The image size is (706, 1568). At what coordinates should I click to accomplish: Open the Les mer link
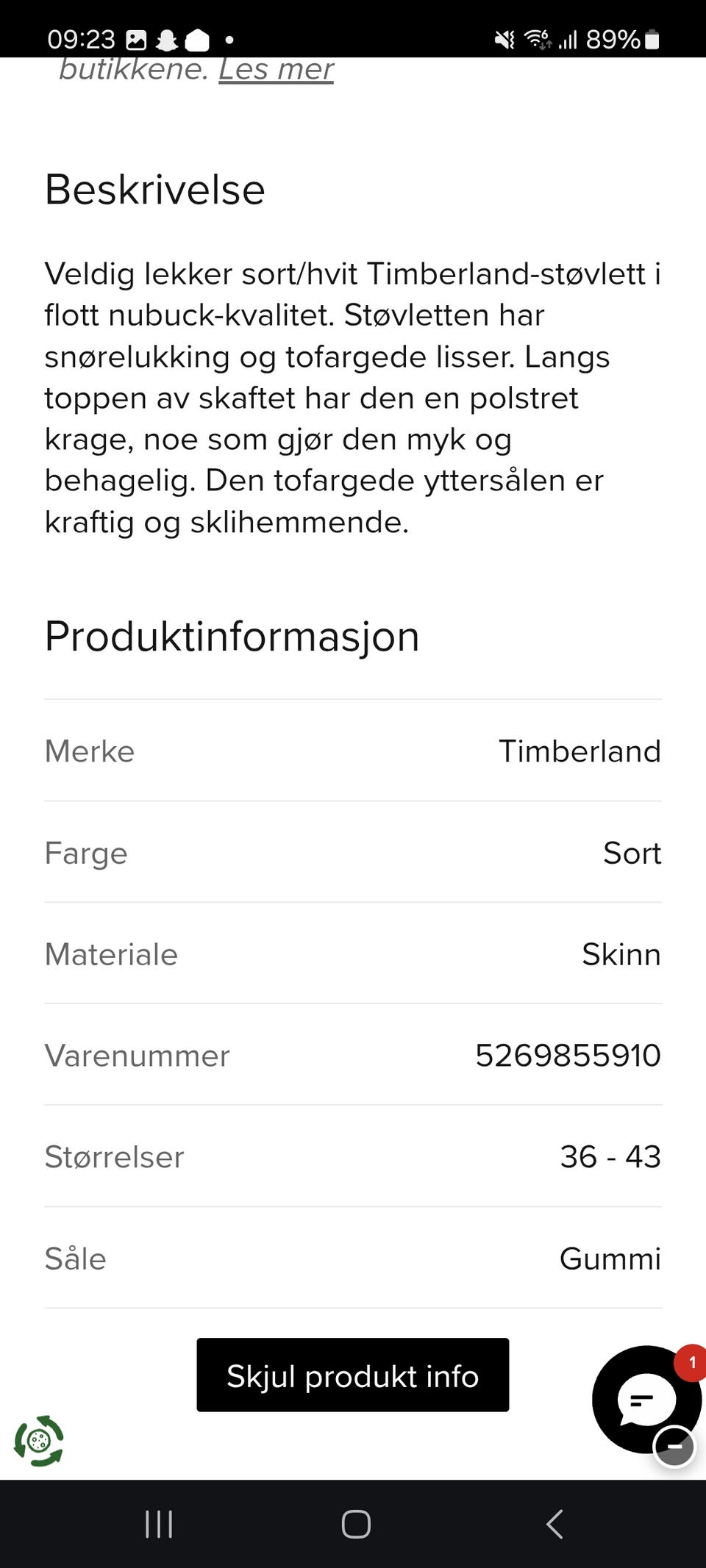point(276,68)
